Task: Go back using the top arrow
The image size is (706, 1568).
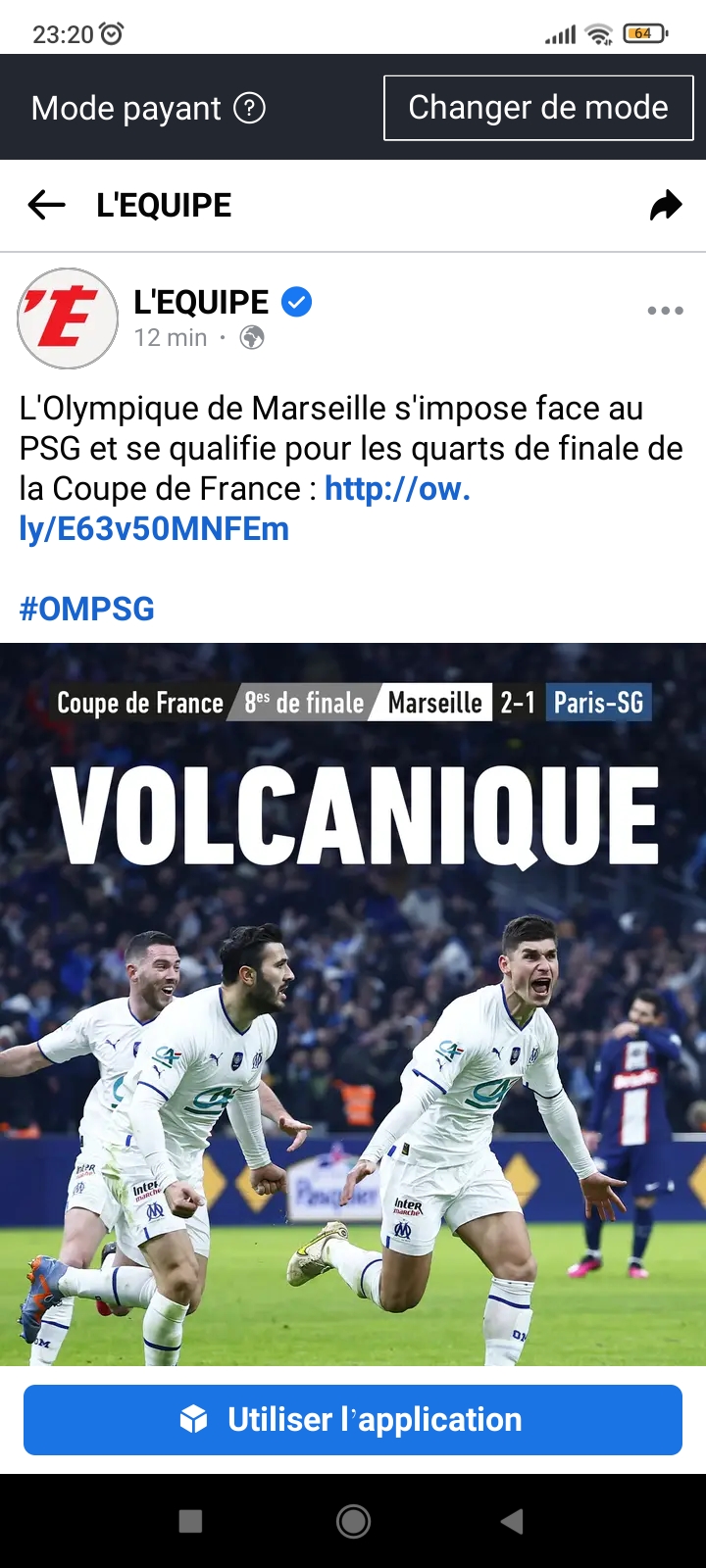Action: [x=47, y=205]
